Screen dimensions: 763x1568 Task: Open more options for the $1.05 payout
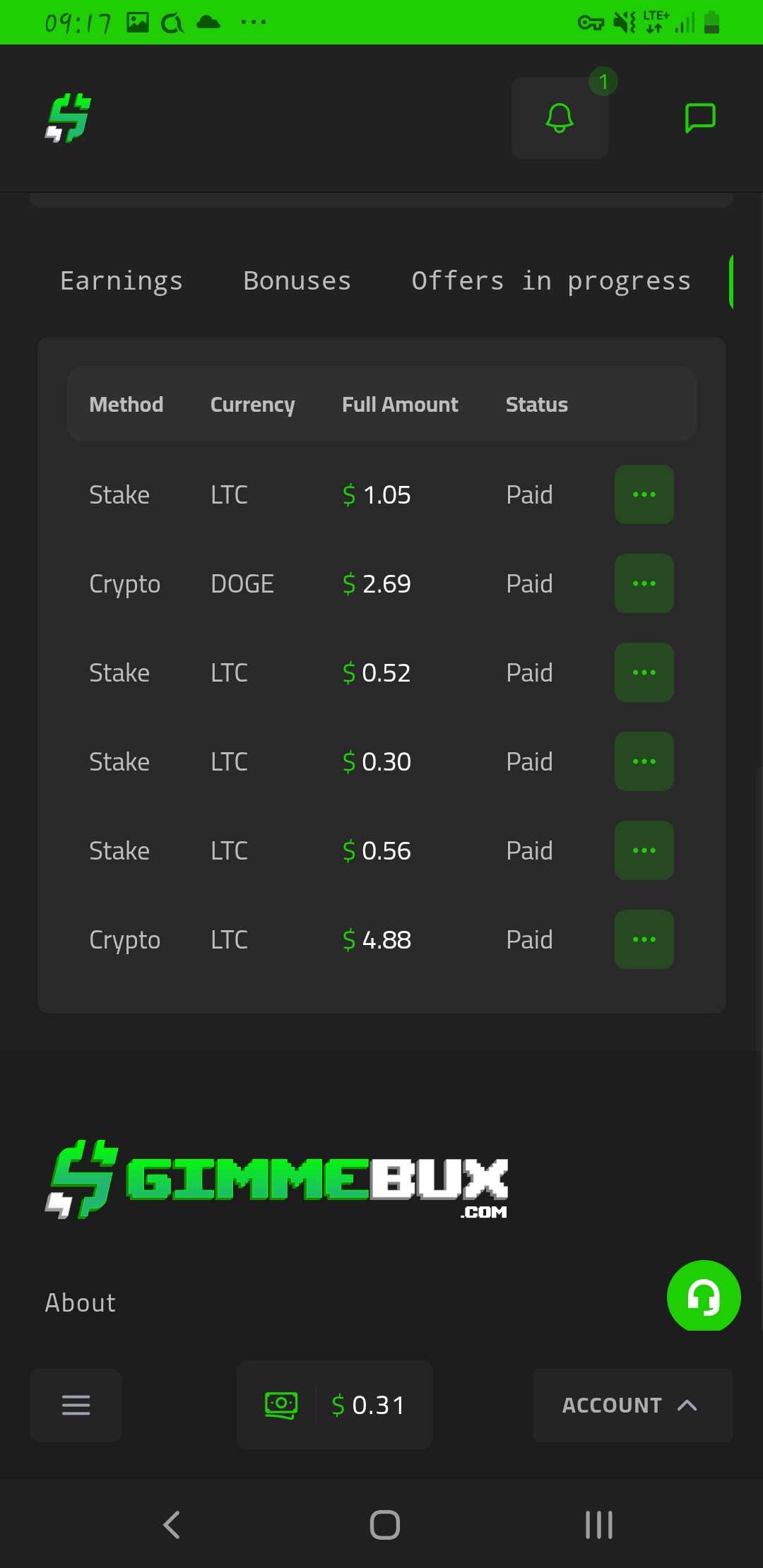(x=644, y=494)
